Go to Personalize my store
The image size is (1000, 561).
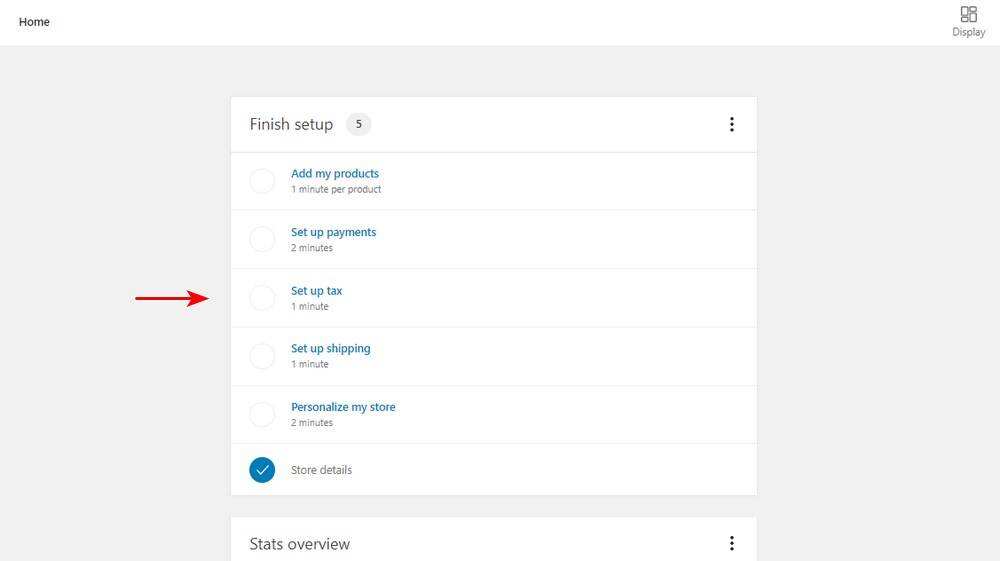(x=343, y=407)
